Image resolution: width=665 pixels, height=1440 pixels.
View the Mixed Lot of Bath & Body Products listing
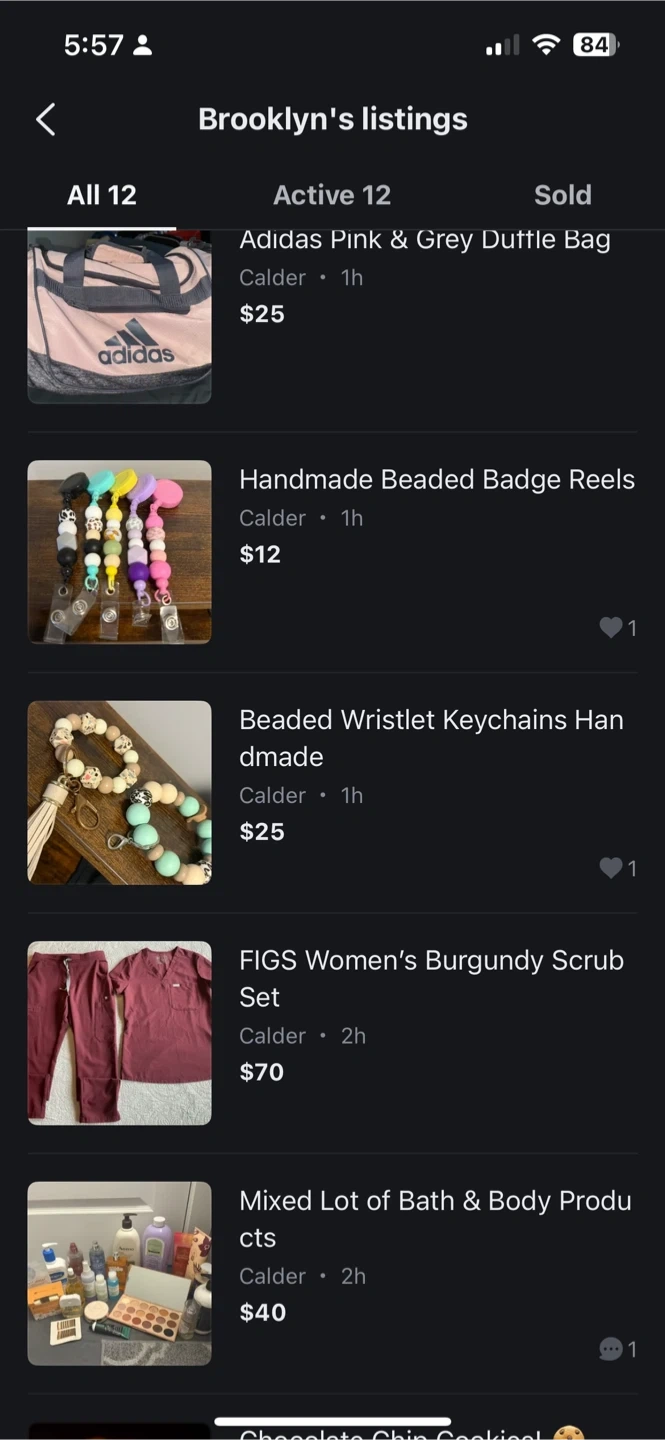tap(434, 1218)
